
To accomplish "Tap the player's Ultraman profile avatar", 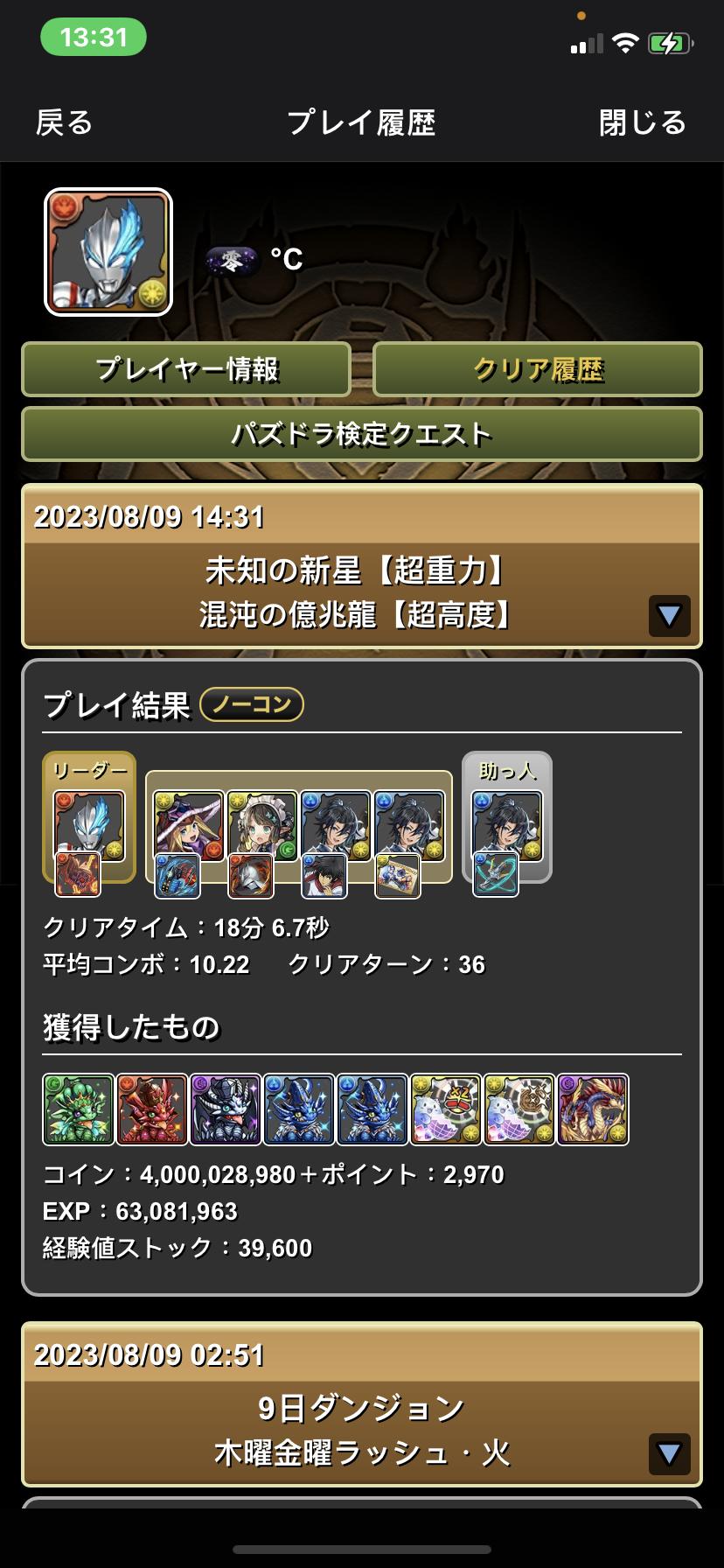I will click(x=108, y=252).
